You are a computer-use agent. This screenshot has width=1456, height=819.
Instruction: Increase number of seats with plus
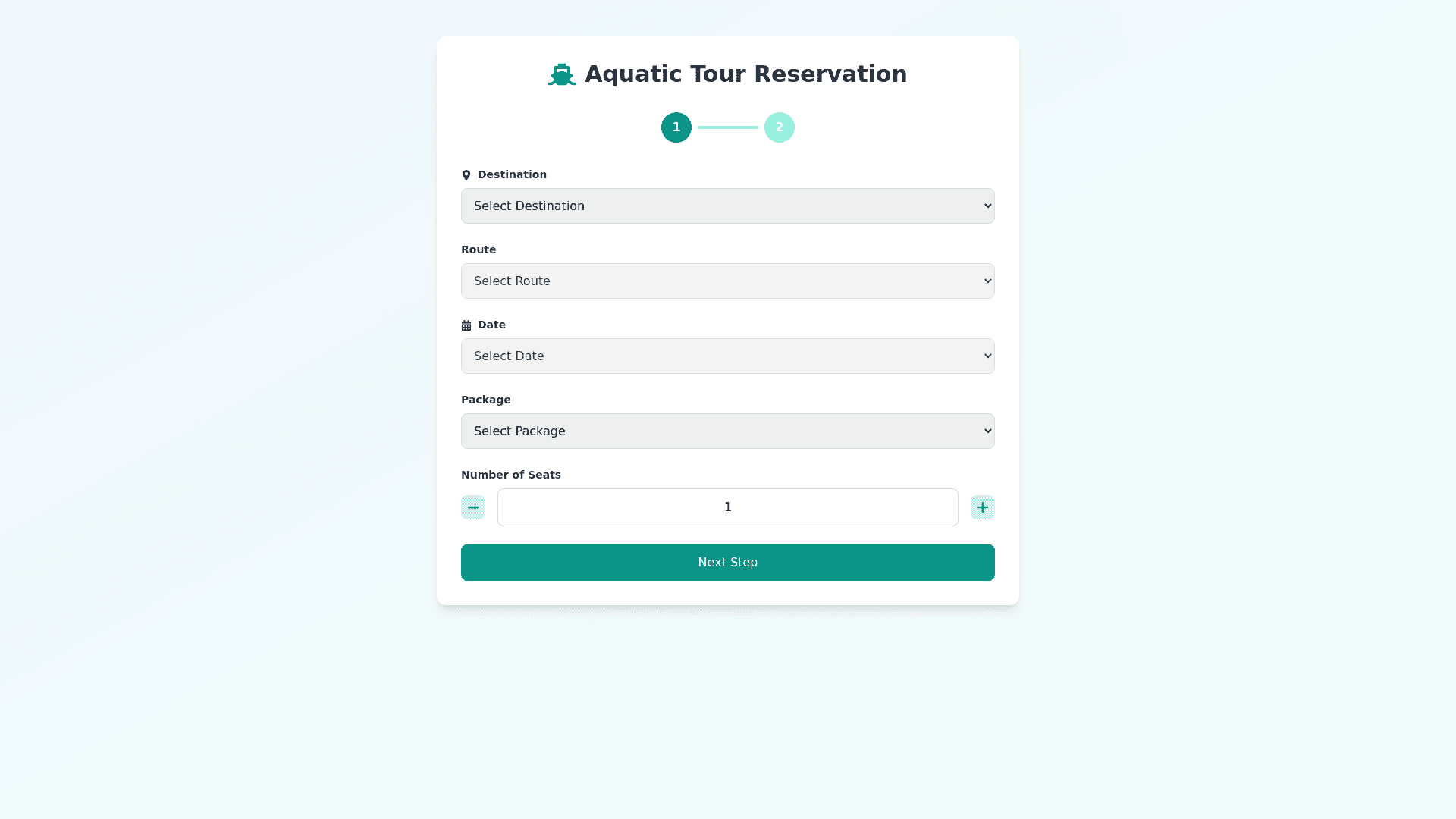(x=982, y=507)
